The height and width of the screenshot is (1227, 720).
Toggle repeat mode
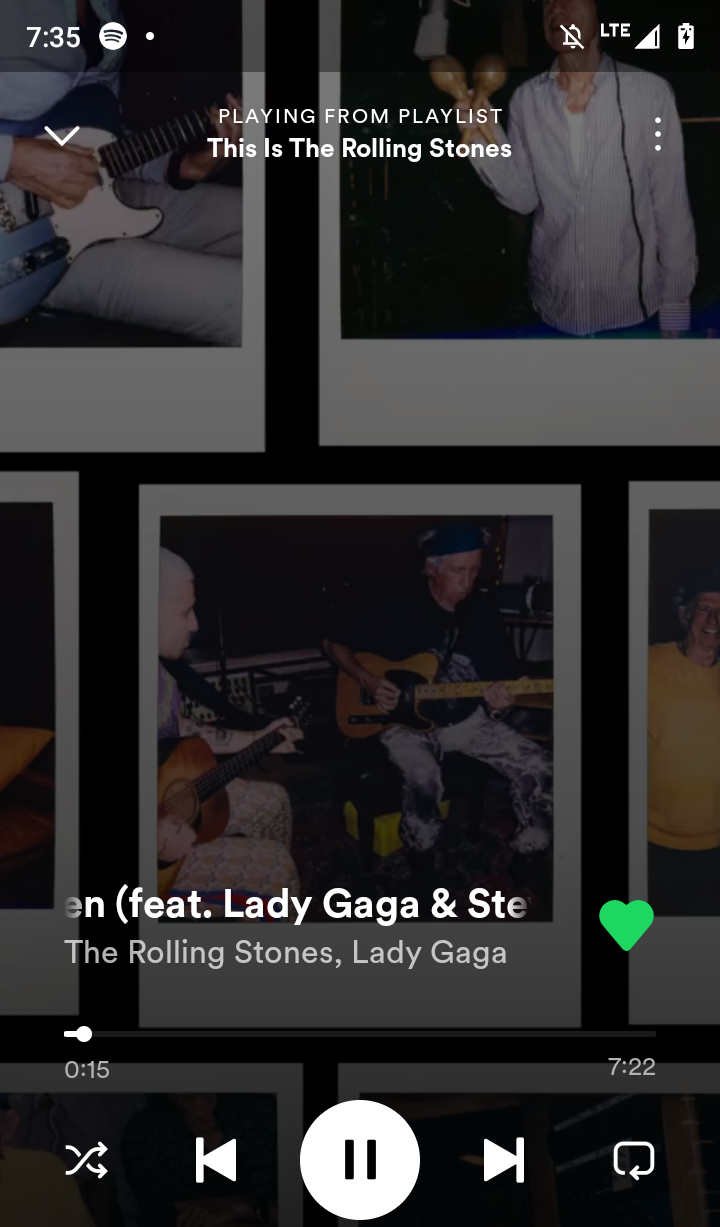tap(634, 1160)
